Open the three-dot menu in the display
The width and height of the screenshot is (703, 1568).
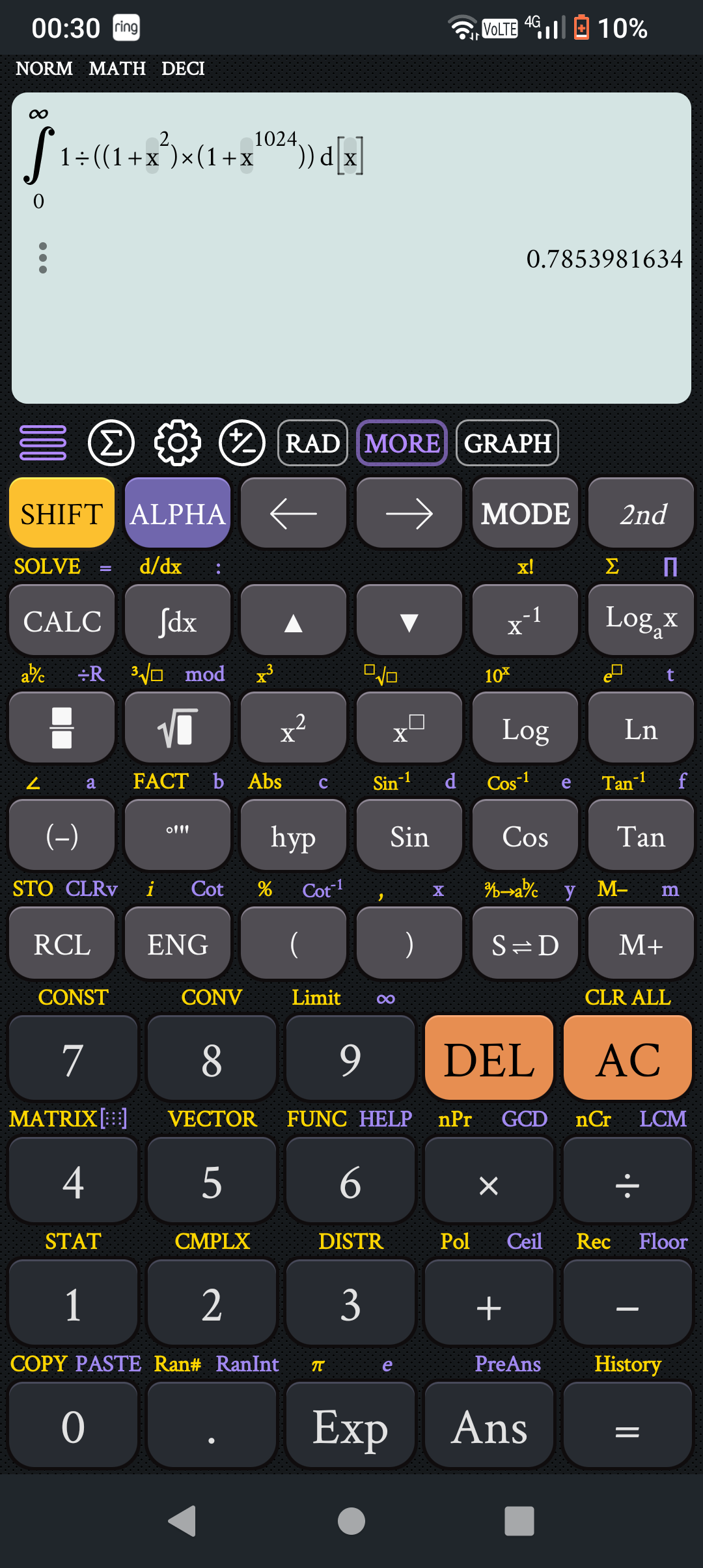point(43,258)
